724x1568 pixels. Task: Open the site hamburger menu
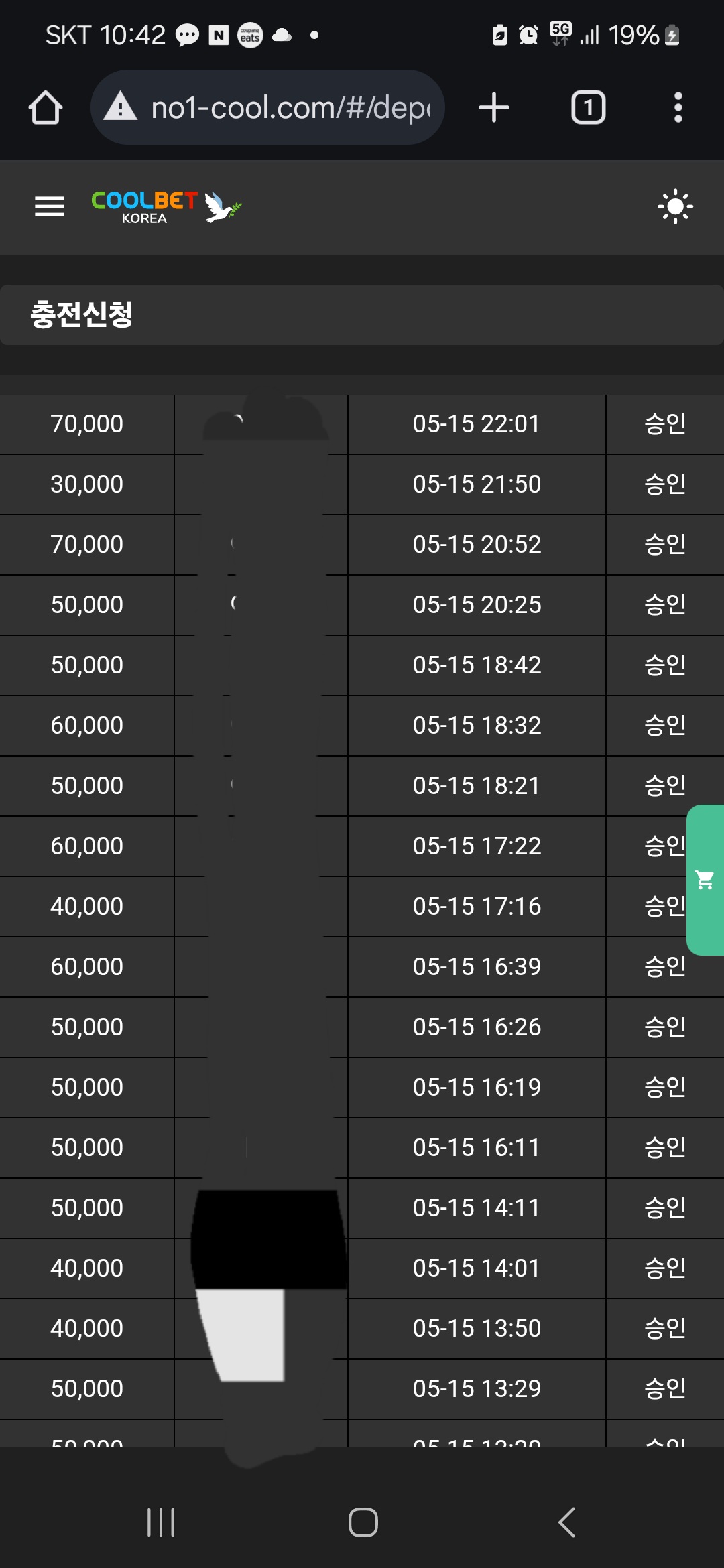(x=50, y=206)
